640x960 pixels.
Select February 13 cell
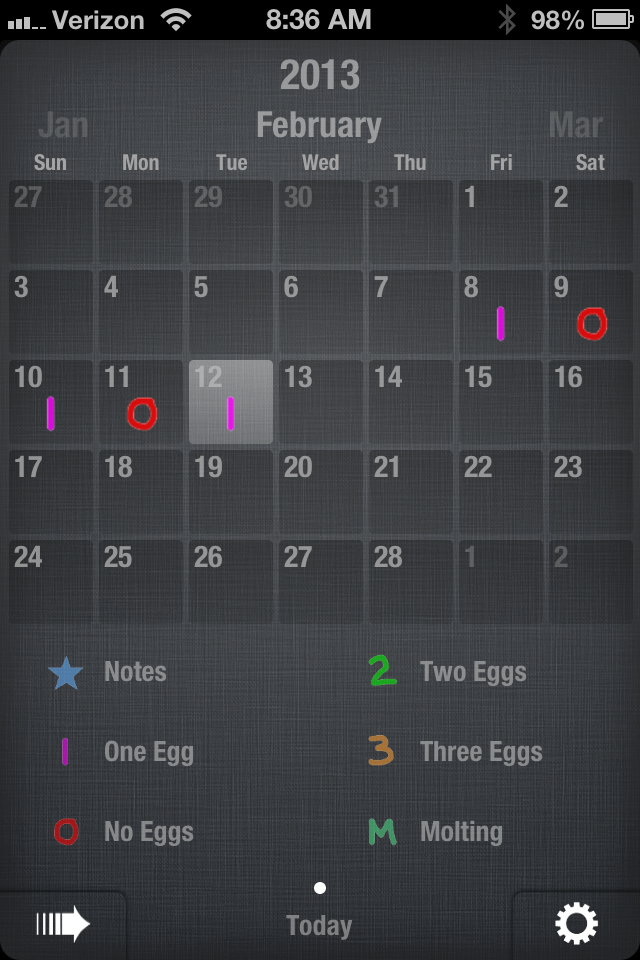point(320,401)
